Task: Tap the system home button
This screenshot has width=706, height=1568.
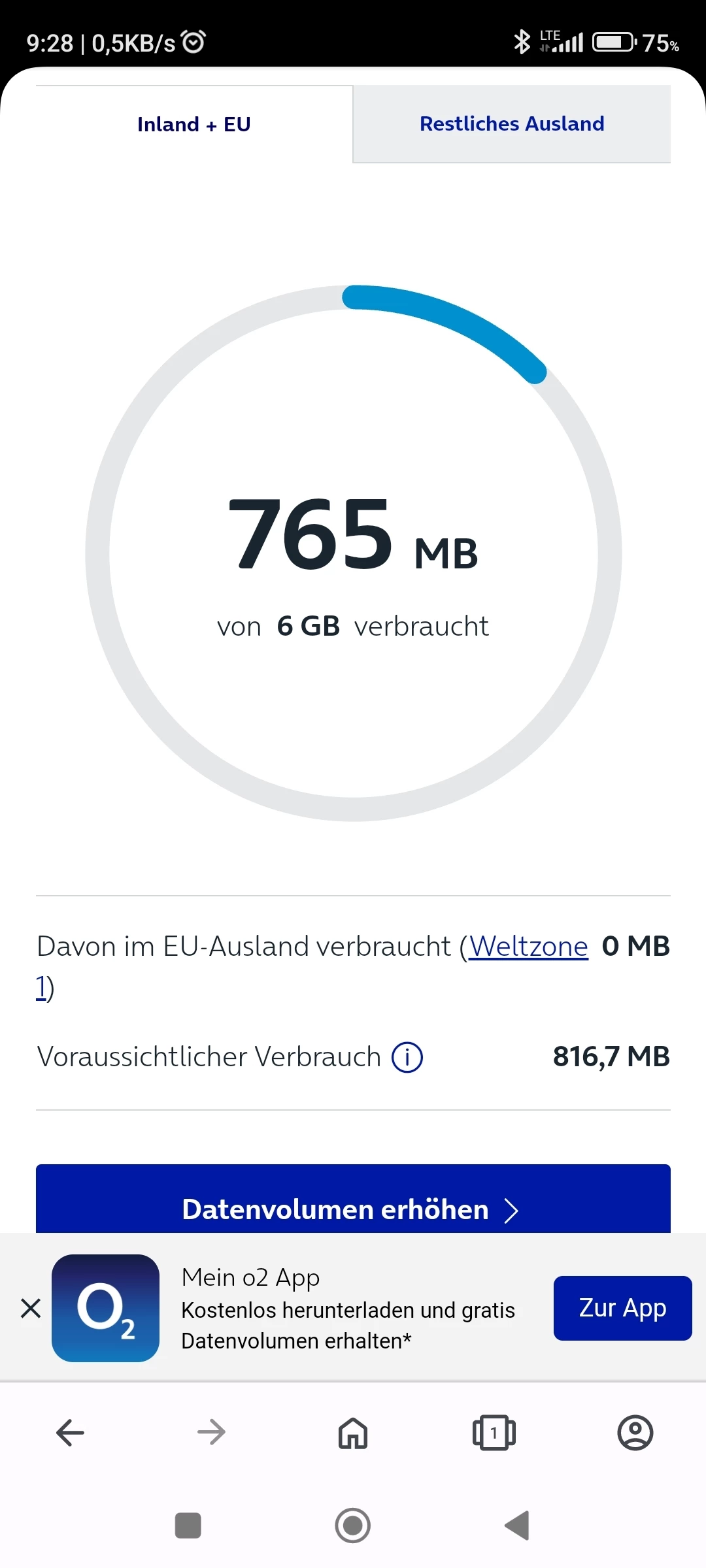Action: tap(353, 1526)
